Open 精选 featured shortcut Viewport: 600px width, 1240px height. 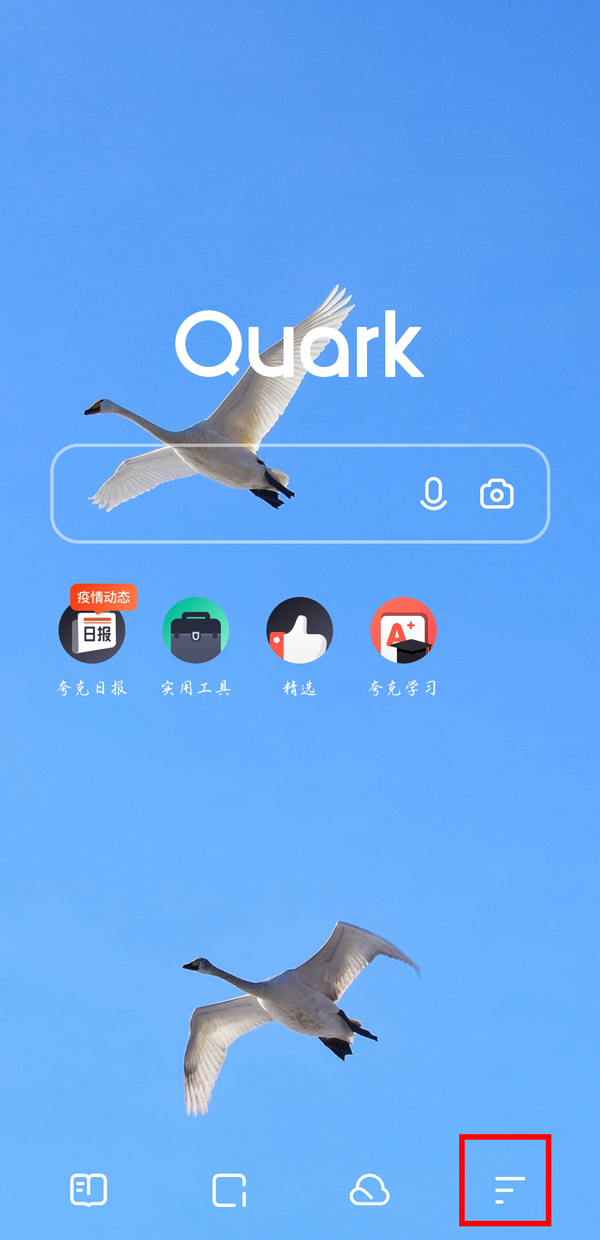[300, 632]
